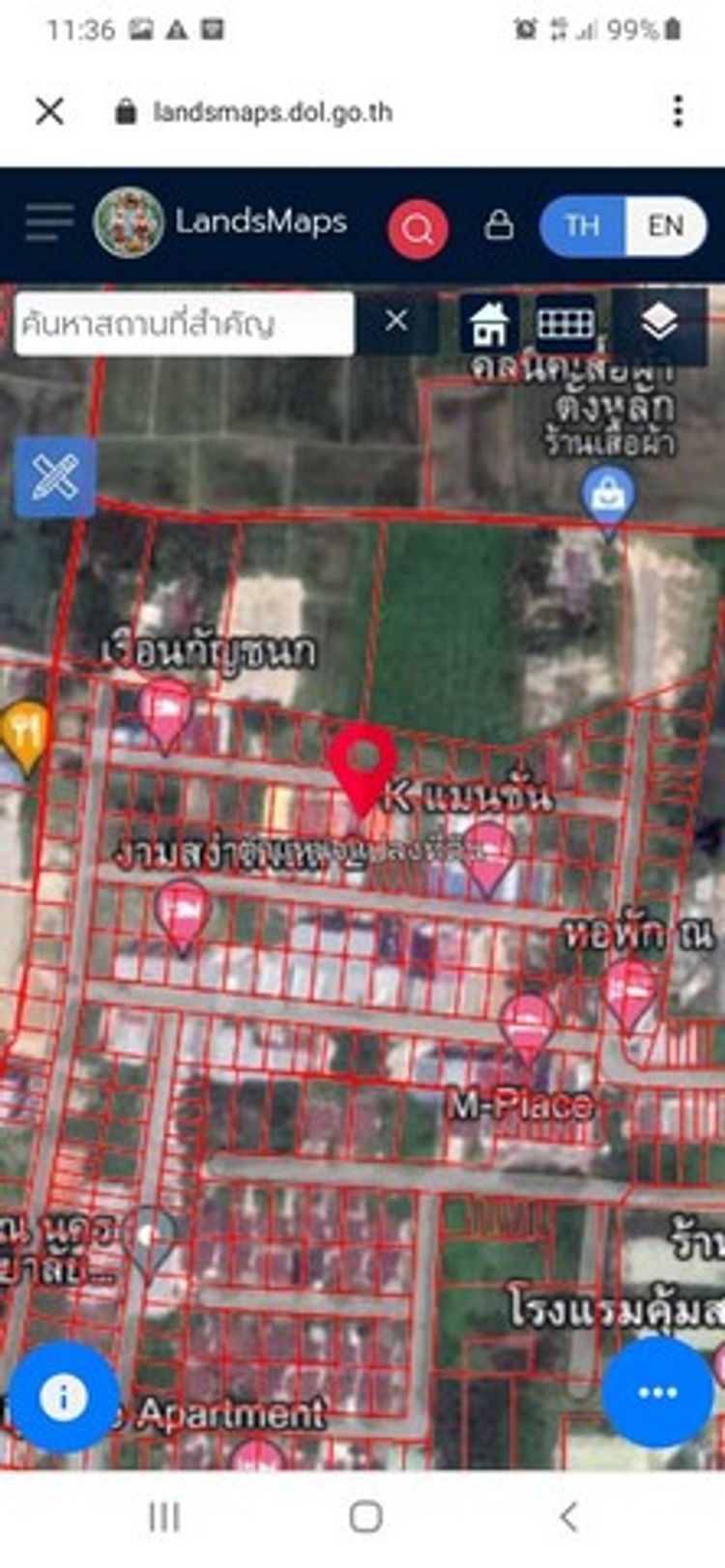The image size is (725, 1568).
Task: Tap the place search field
Action: coord(184,324)
